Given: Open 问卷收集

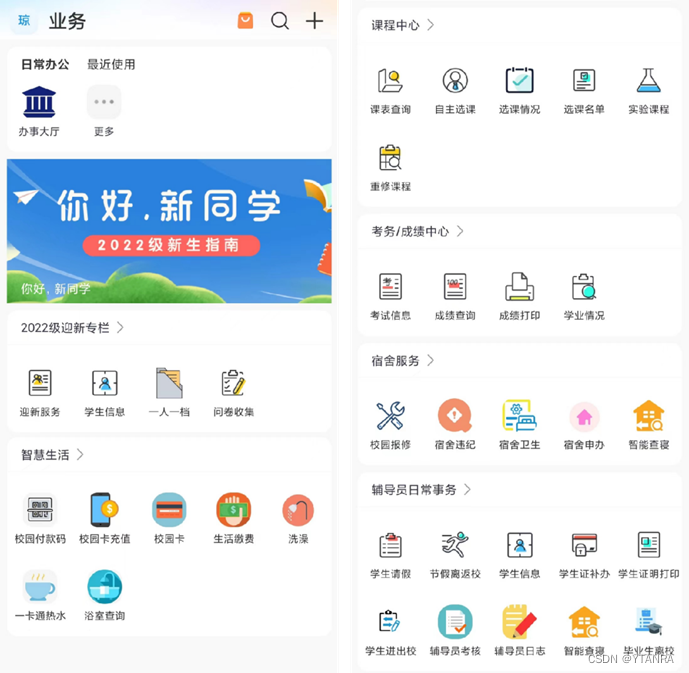Looking at the screenshot, I should (x=233, y=391).
